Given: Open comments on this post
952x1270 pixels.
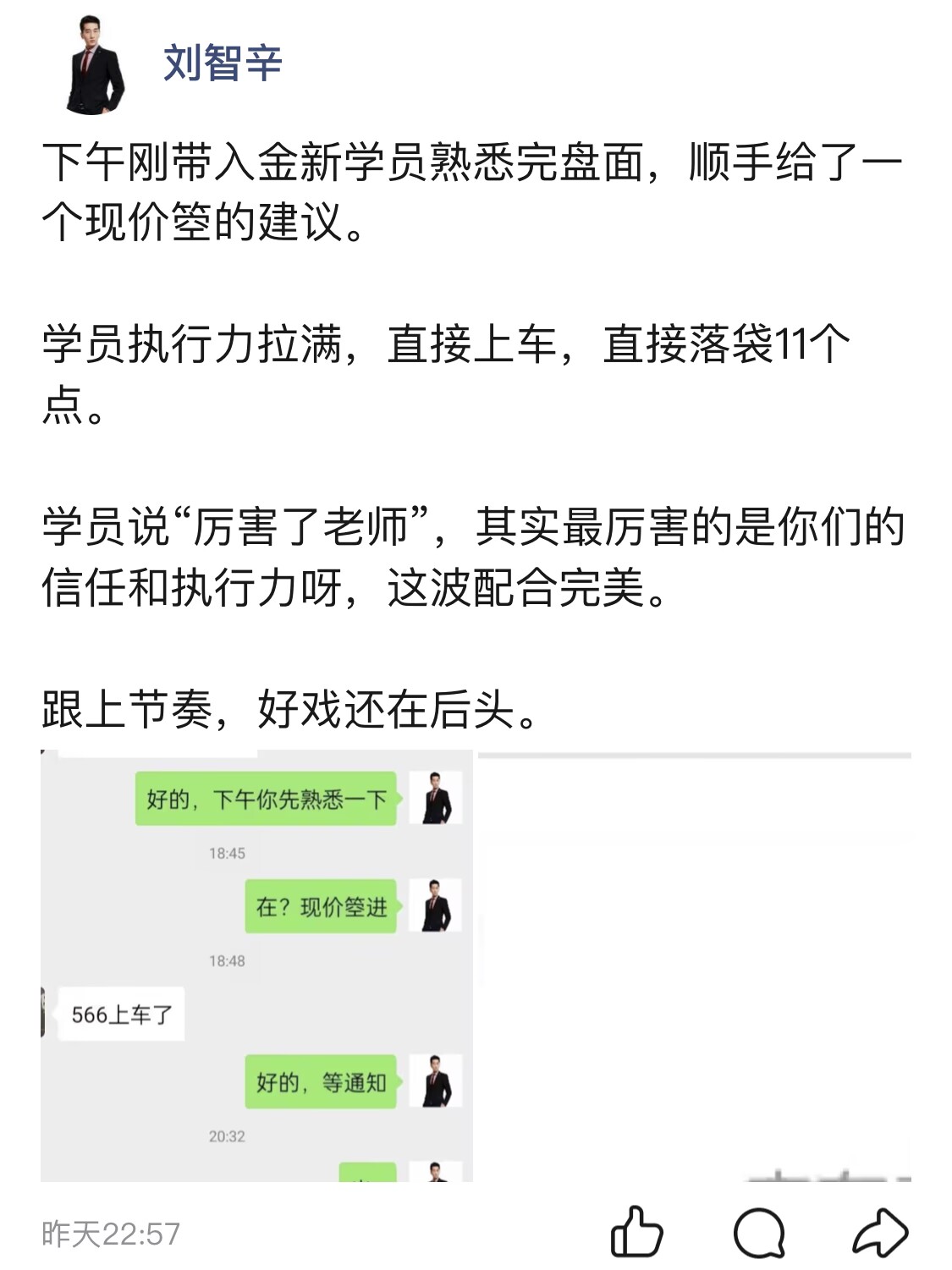Looking at the screenshot, I should 759,1233.
